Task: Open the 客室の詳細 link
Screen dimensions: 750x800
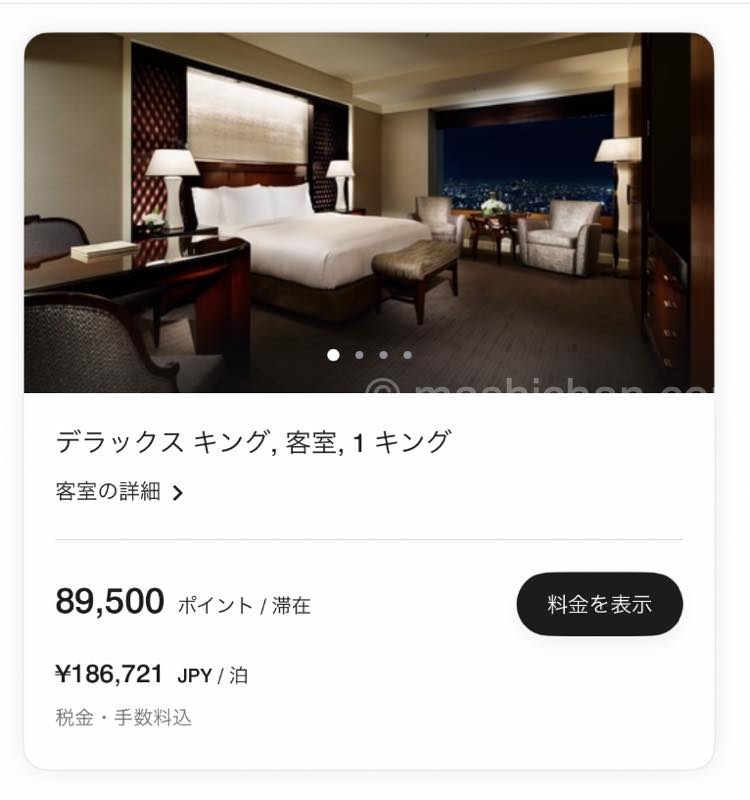Action: click(x=120, y=492)
